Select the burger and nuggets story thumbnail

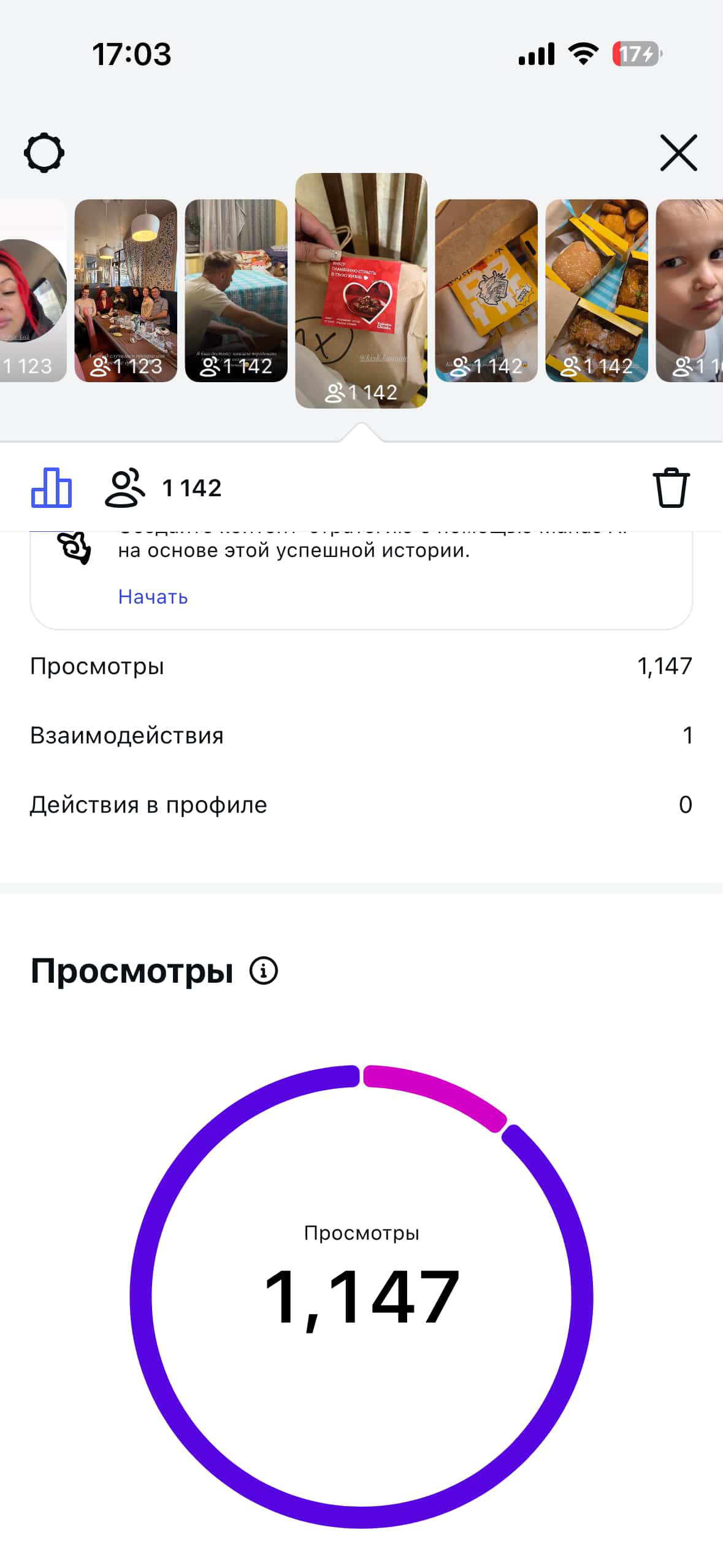click(x=597, y=290)
